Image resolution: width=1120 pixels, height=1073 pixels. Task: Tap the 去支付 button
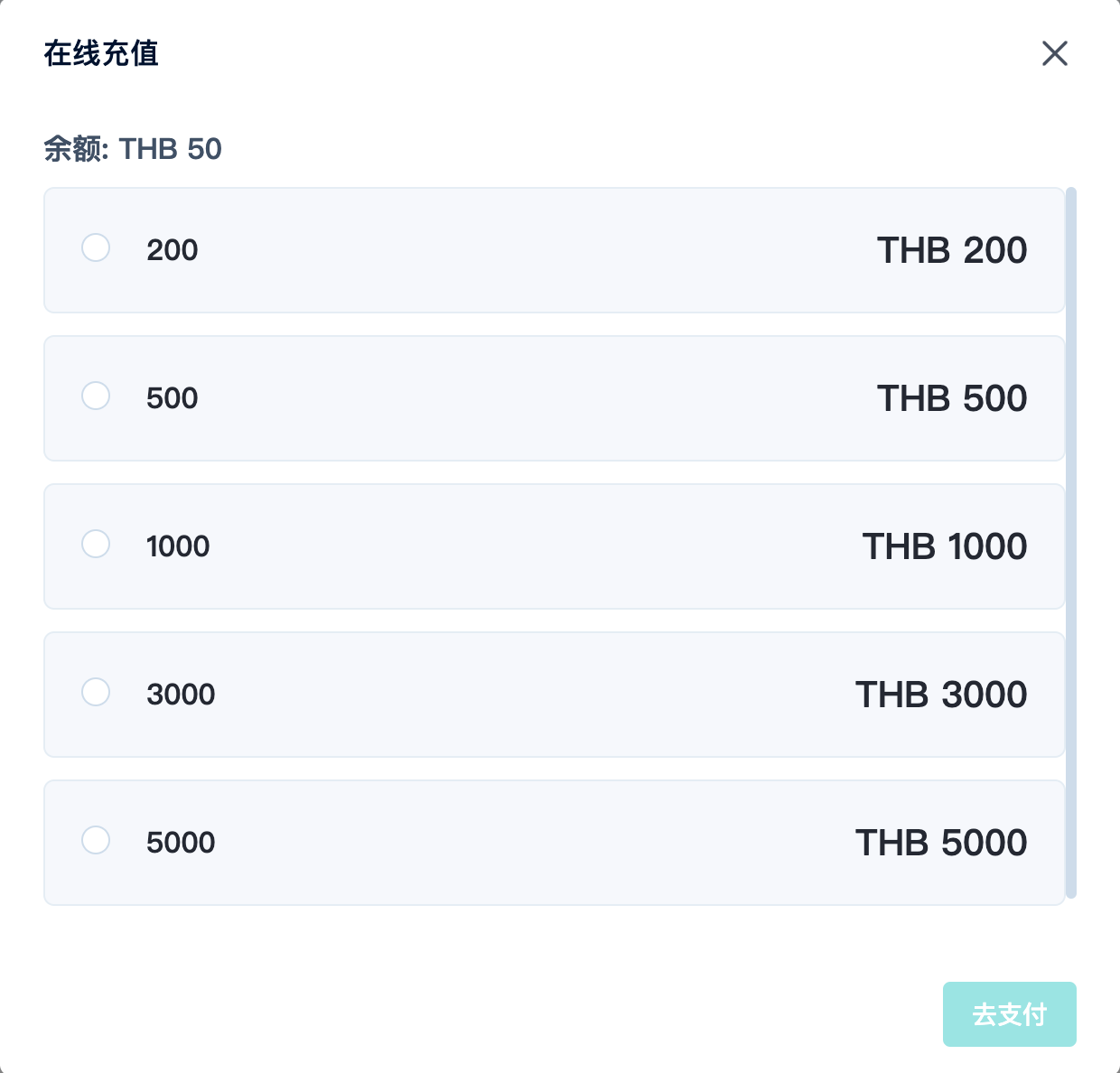(x=1009, y=1014)
